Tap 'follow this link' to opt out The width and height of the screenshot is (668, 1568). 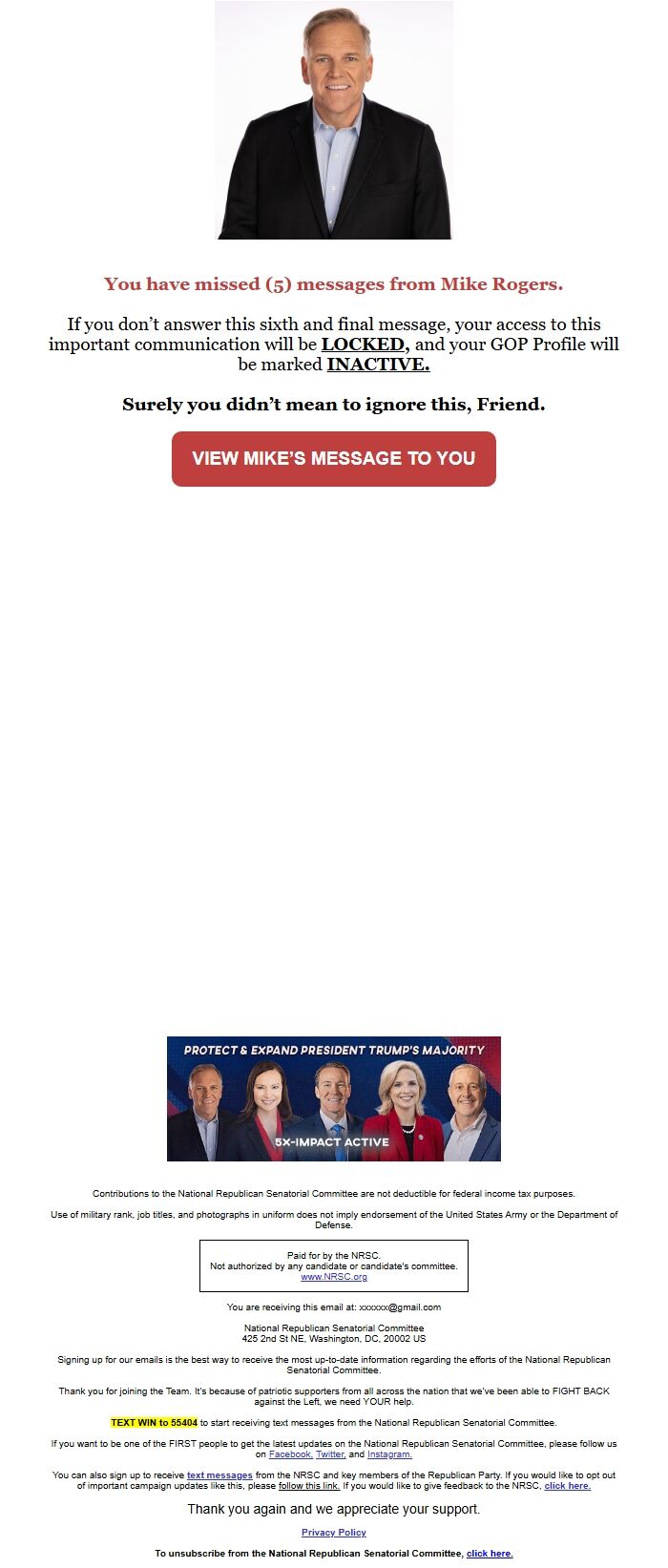pyautogui.click(x=309, y=1486)
